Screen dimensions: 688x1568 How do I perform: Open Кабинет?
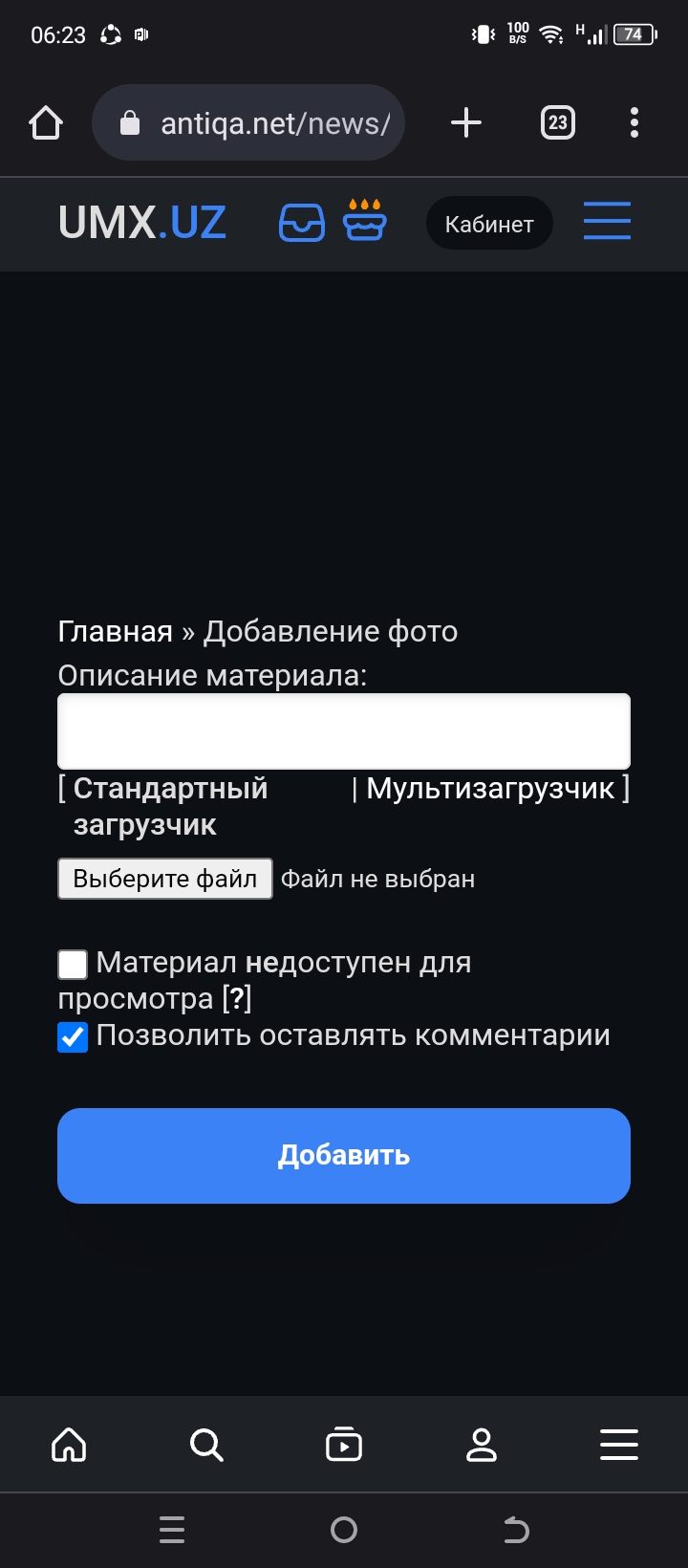tap(489, 224)
